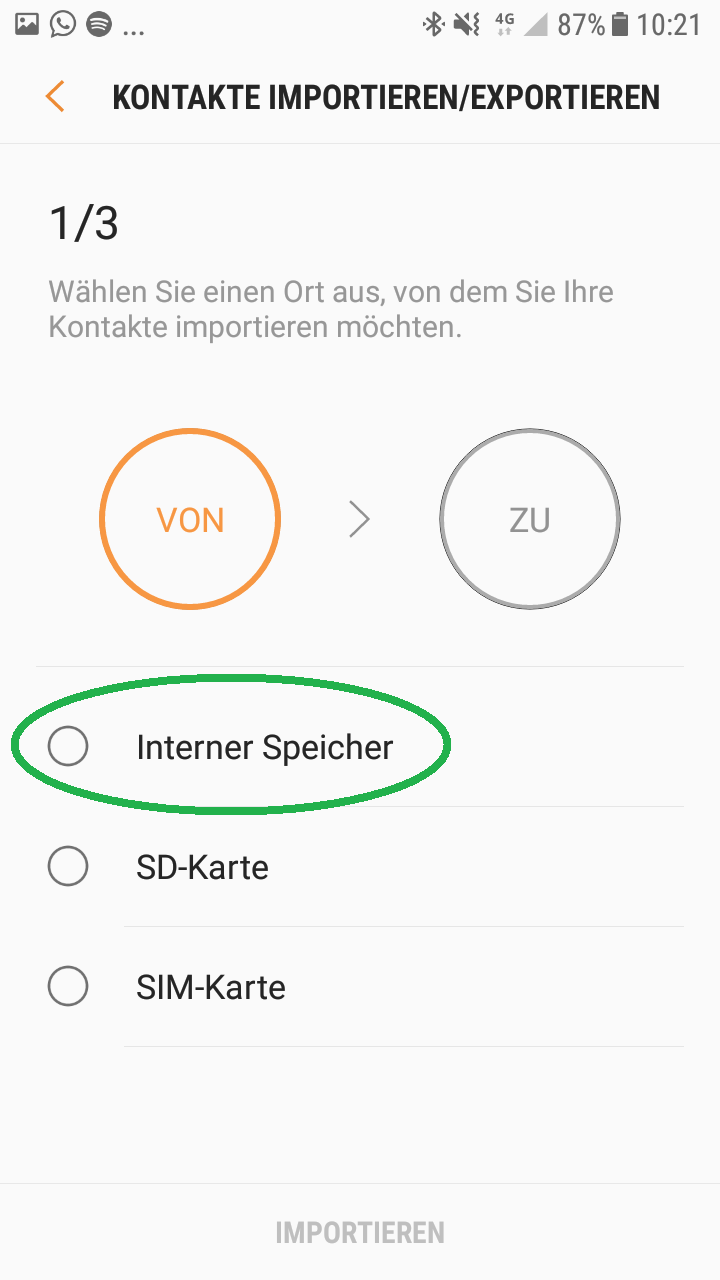Tap the Importieren button
The height and width of the screenshot is (1280, 720).
pyautogui.click(x=360, y=1232)
